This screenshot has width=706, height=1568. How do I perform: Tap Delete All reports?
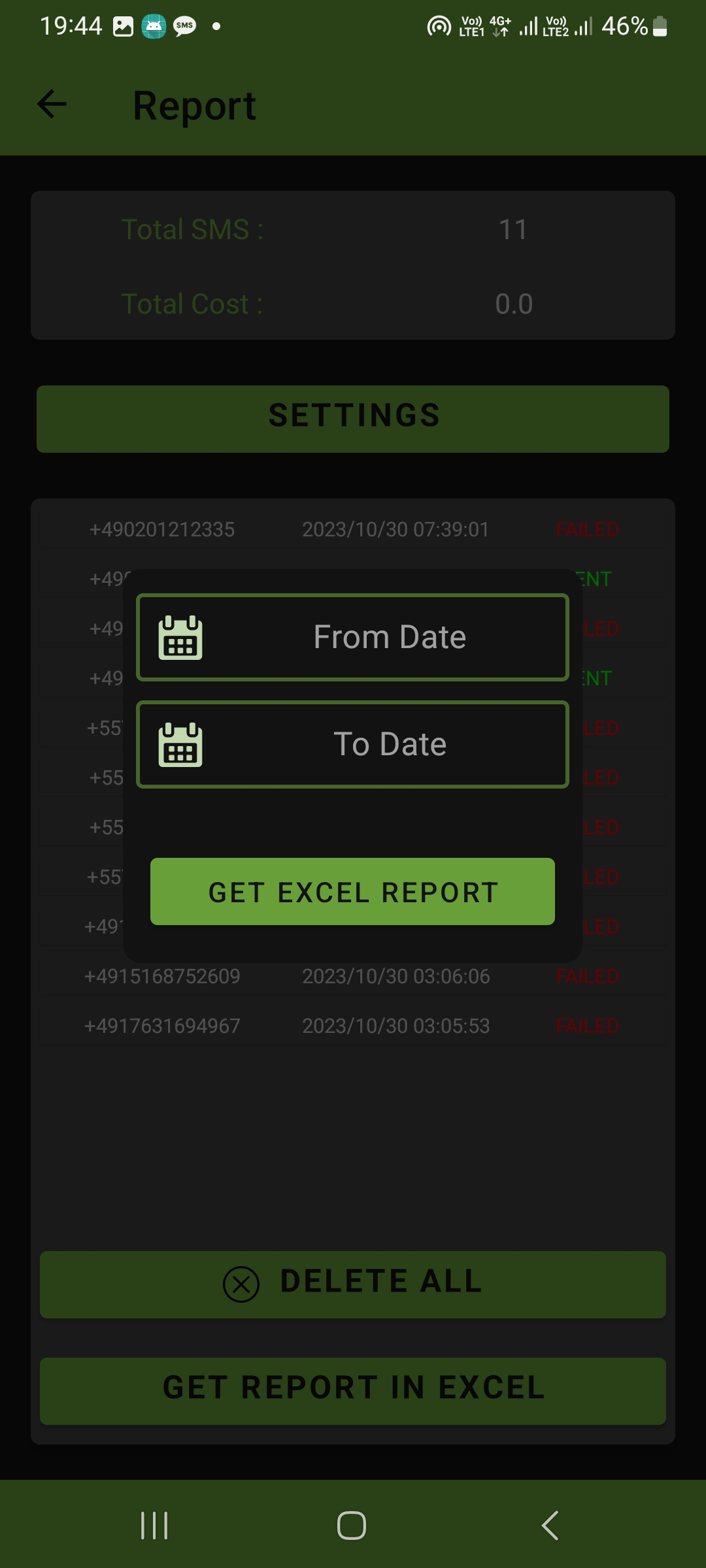353,1284
